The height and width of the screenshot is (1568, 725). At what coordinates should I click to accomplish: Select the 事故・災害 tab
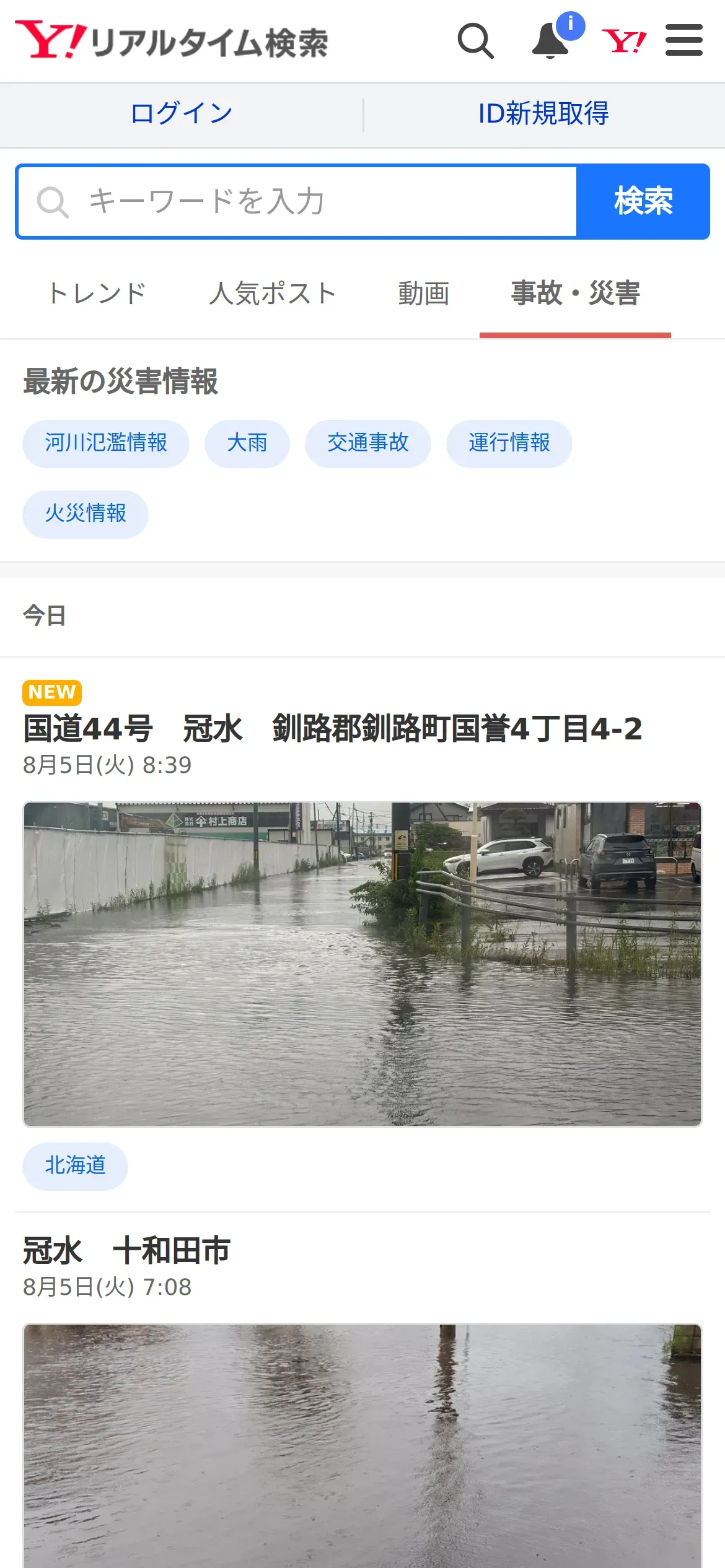click(x=575, y=294)
